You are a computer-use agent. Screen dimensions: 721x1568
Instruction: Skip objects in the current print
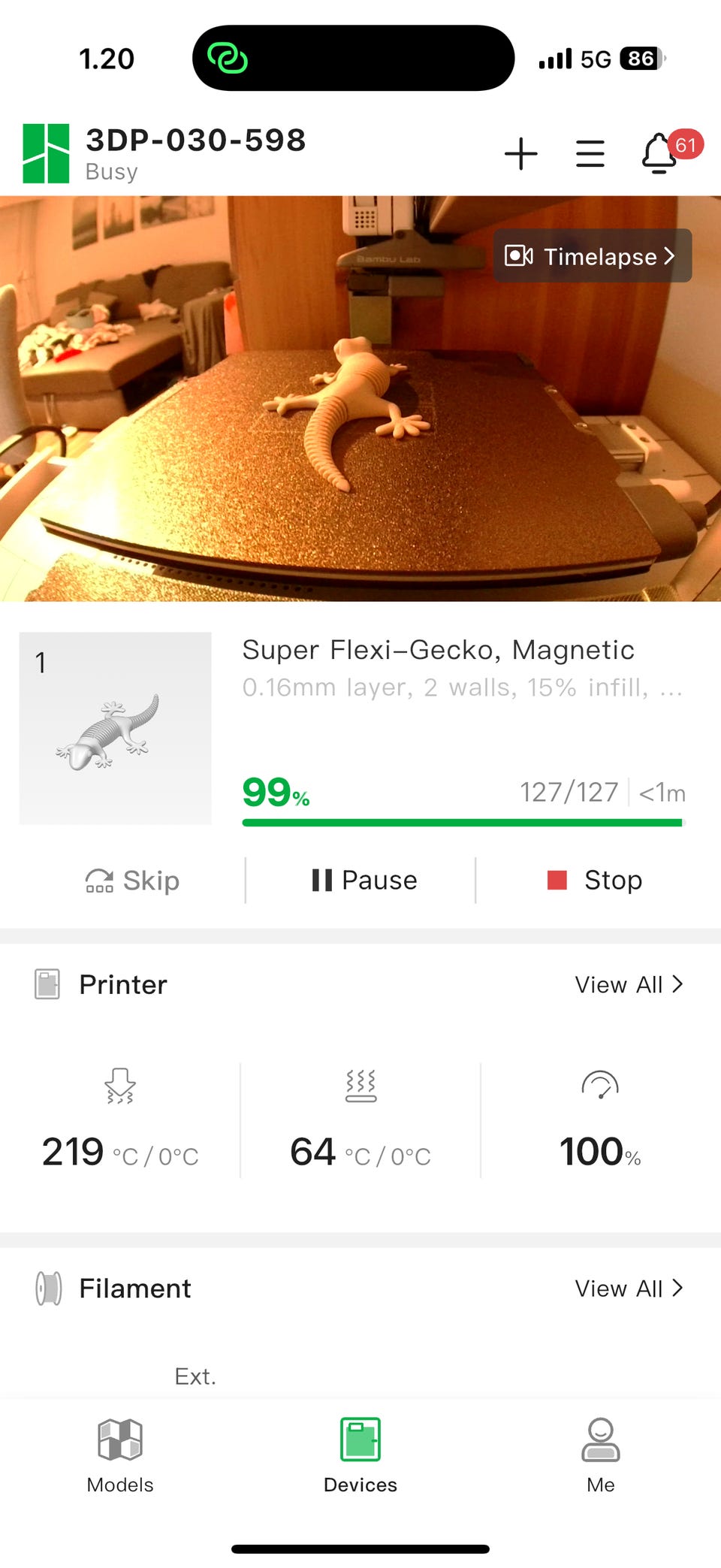click(133, 880)
